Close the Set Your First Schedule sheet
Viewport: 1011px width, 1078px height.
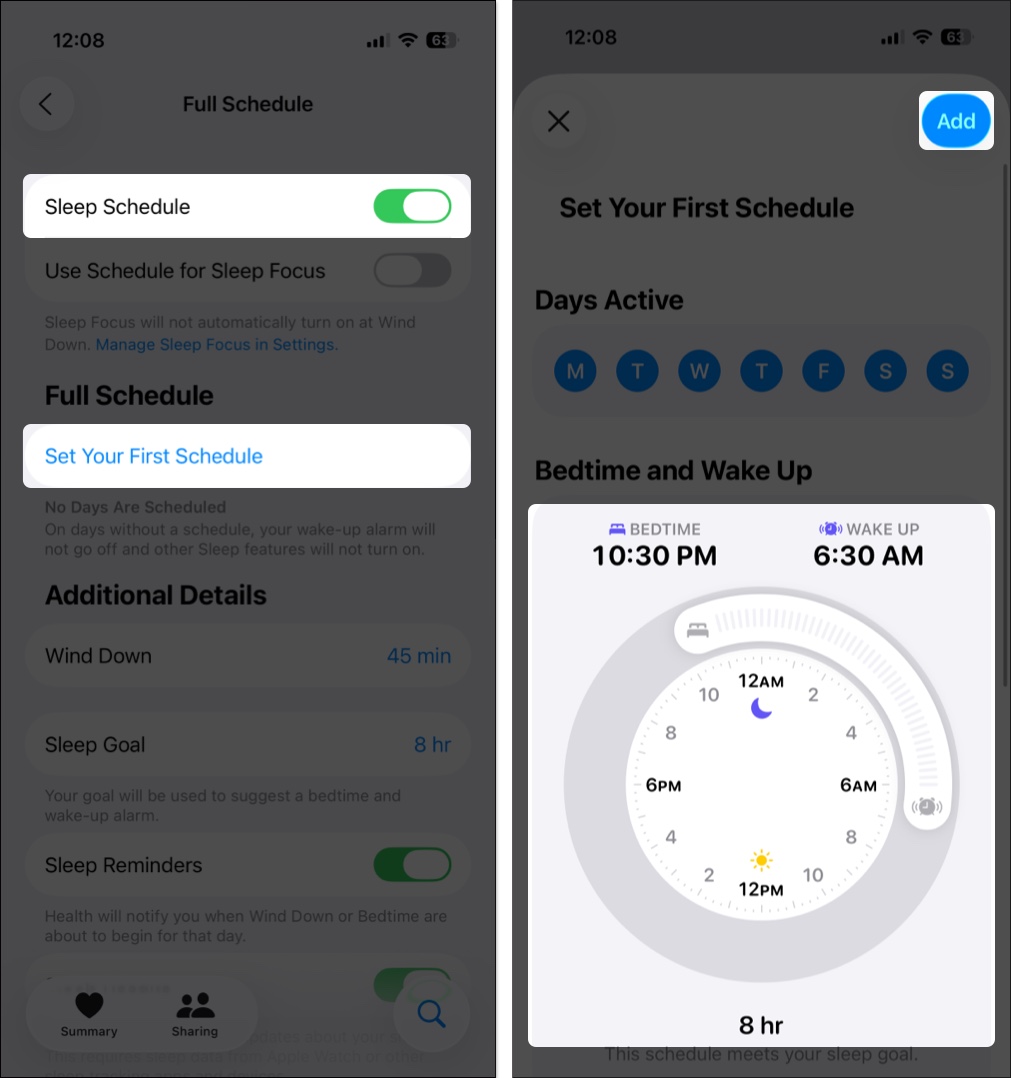point(559,121)
